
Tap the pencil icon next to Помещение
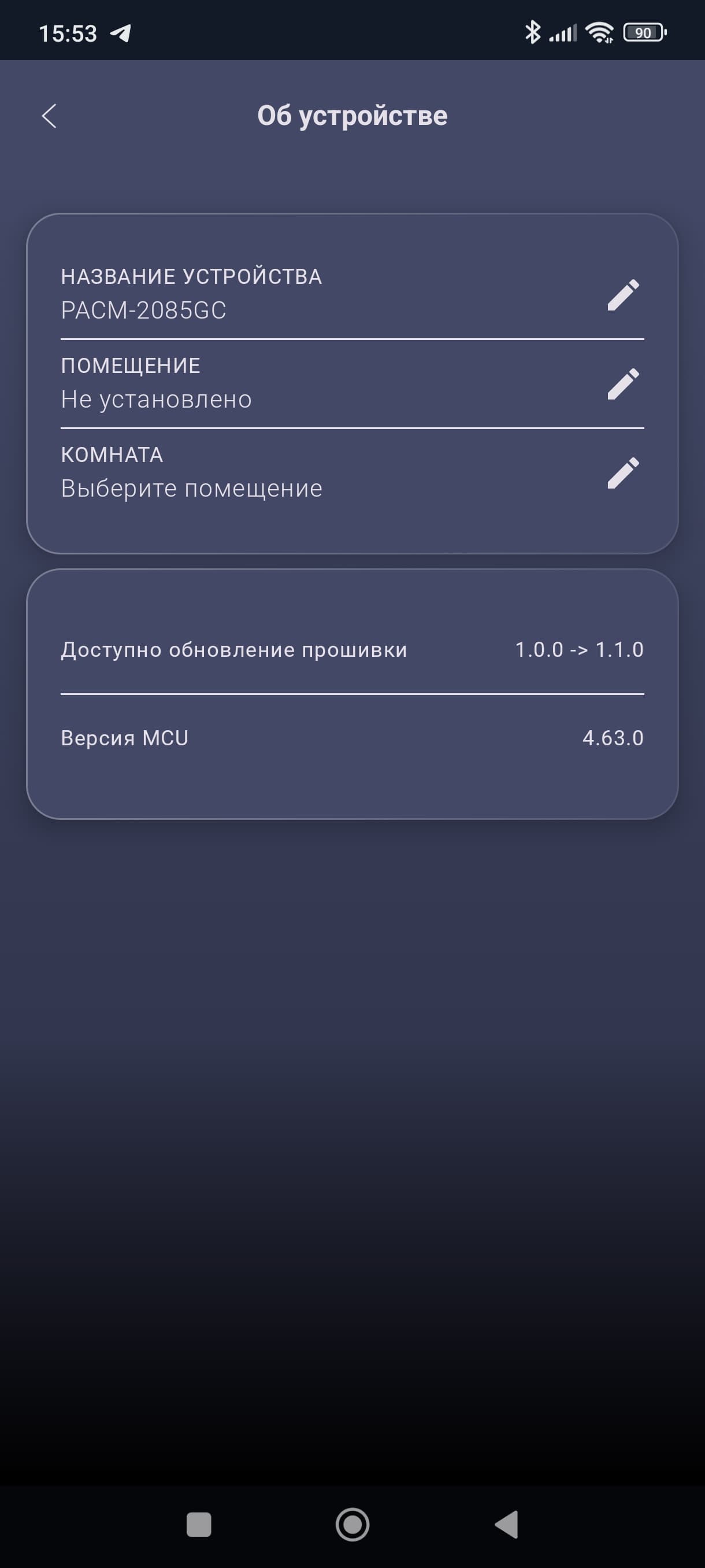point(623,384)
